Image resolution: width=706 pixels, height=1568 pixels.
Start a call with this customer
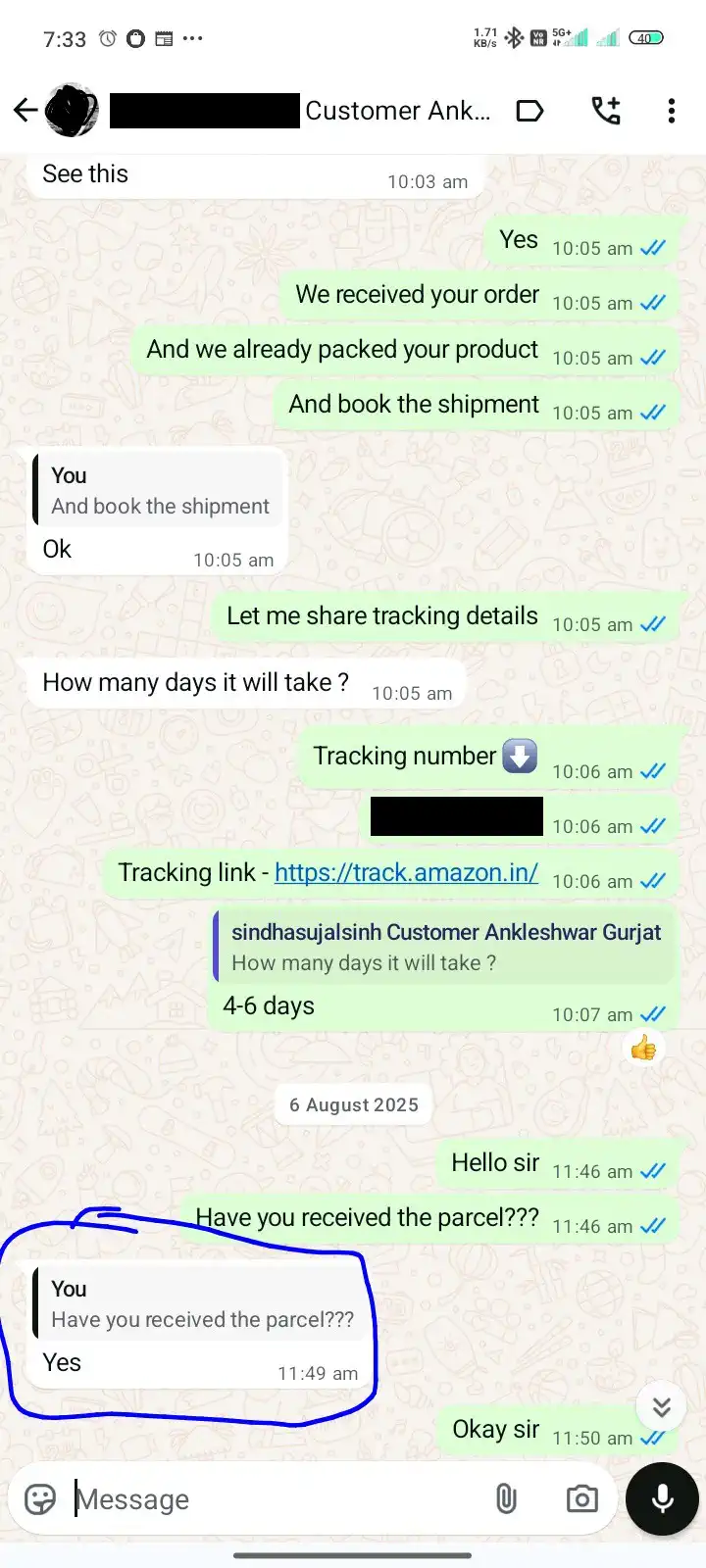[x=606, y=111]
